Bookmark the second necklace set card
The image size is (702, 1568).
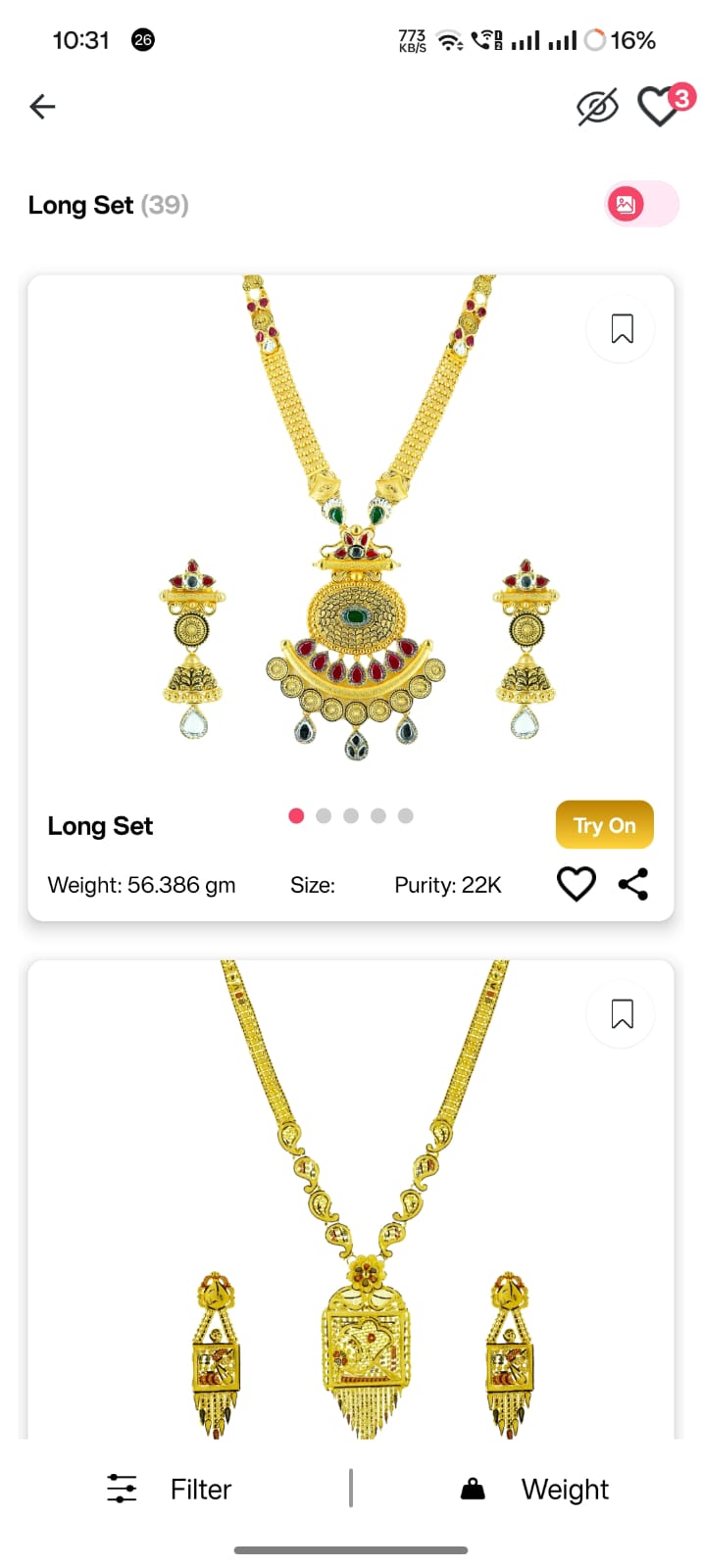[x=621, y=1013]
